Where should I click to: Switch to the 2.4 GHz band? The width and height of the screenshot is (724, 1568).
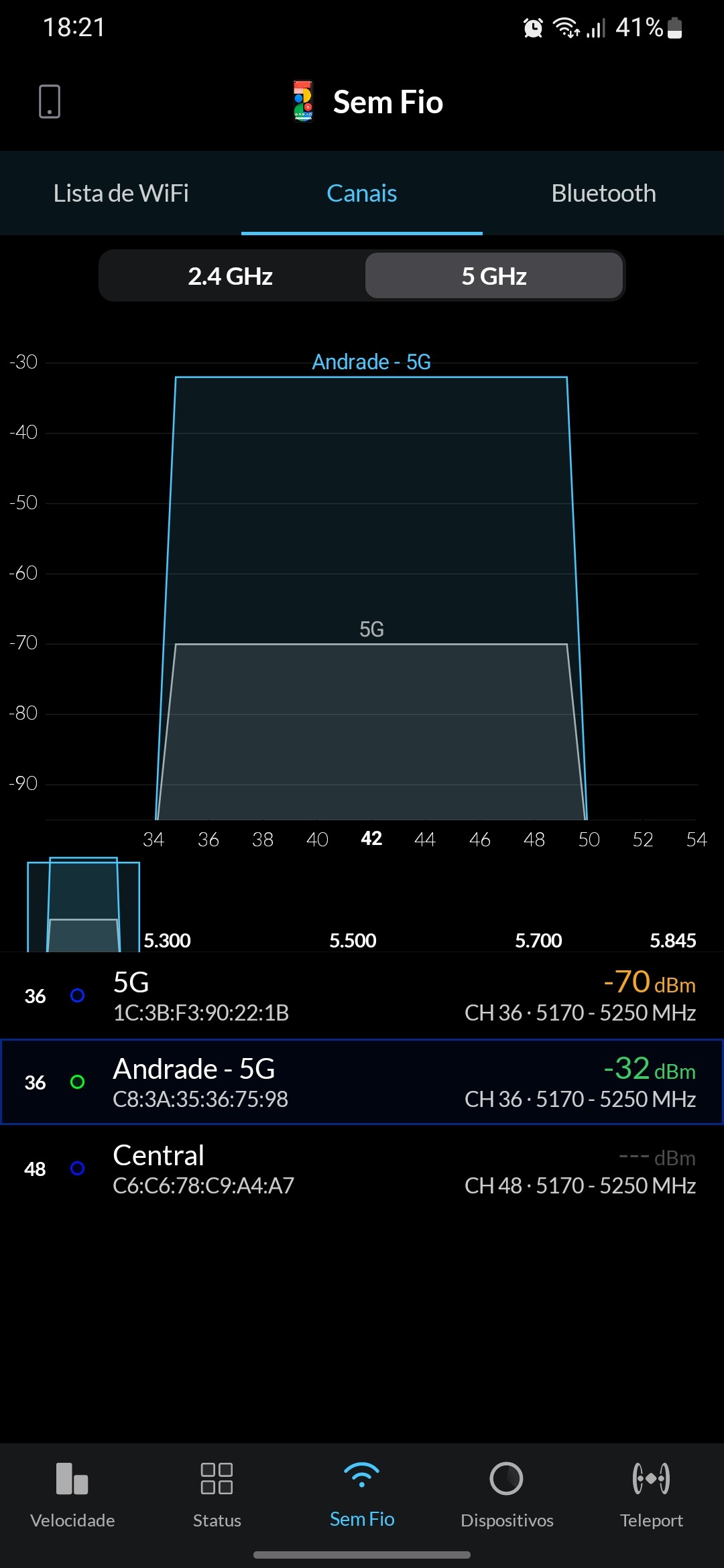231,276
